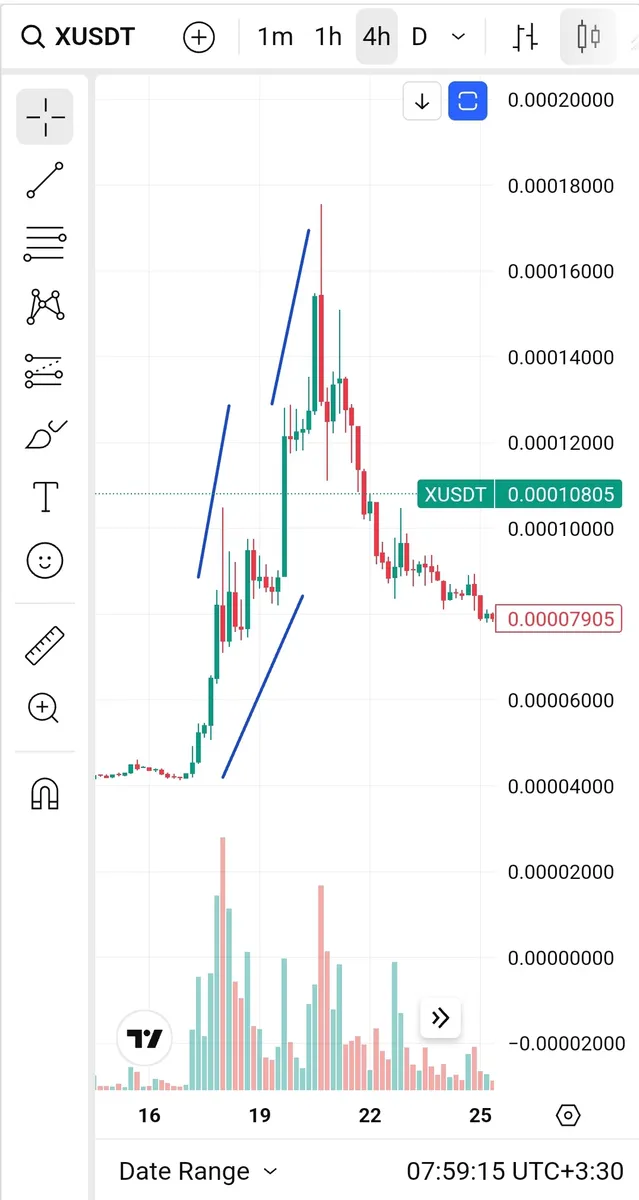Jump to latest bar with double arrow
The width and height of the screenshot is (639, 1200).
pyautogui.click(x=440, y=1018)
